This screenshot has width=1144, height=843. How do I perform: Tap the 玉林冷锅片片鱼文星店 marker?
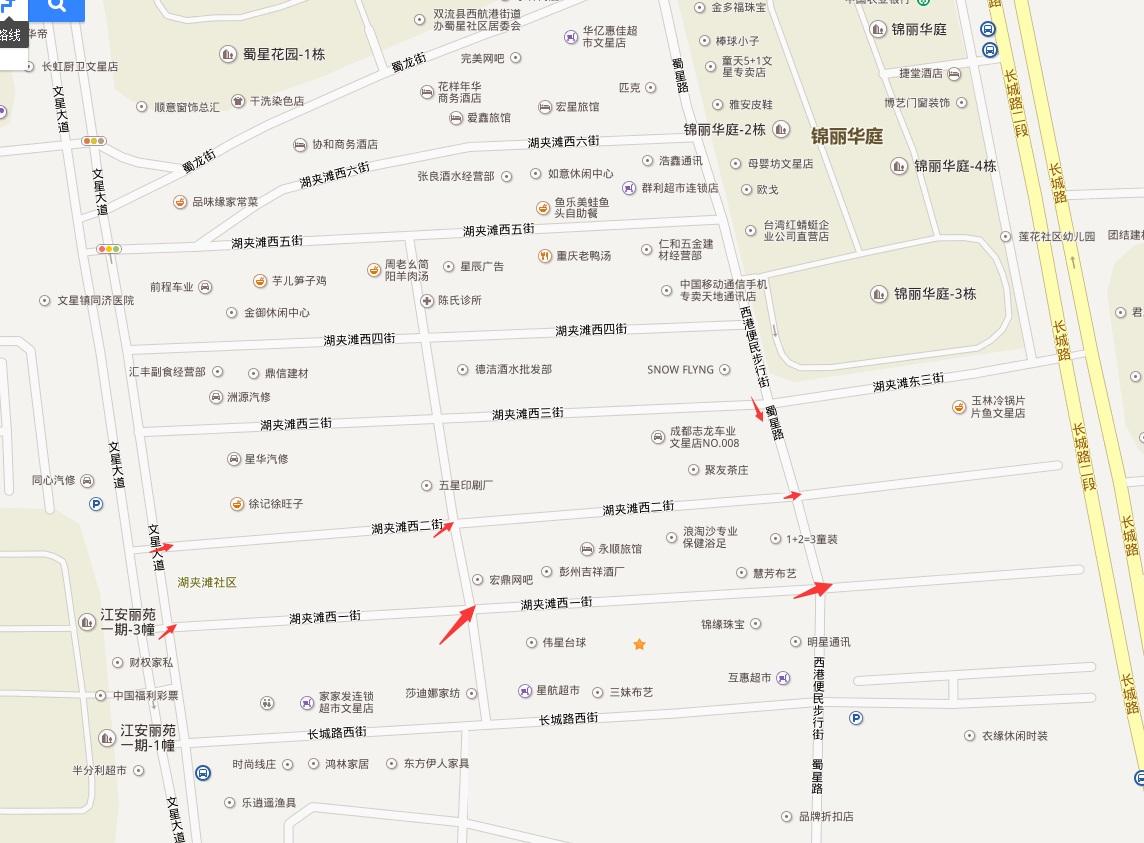coord(959,406)
